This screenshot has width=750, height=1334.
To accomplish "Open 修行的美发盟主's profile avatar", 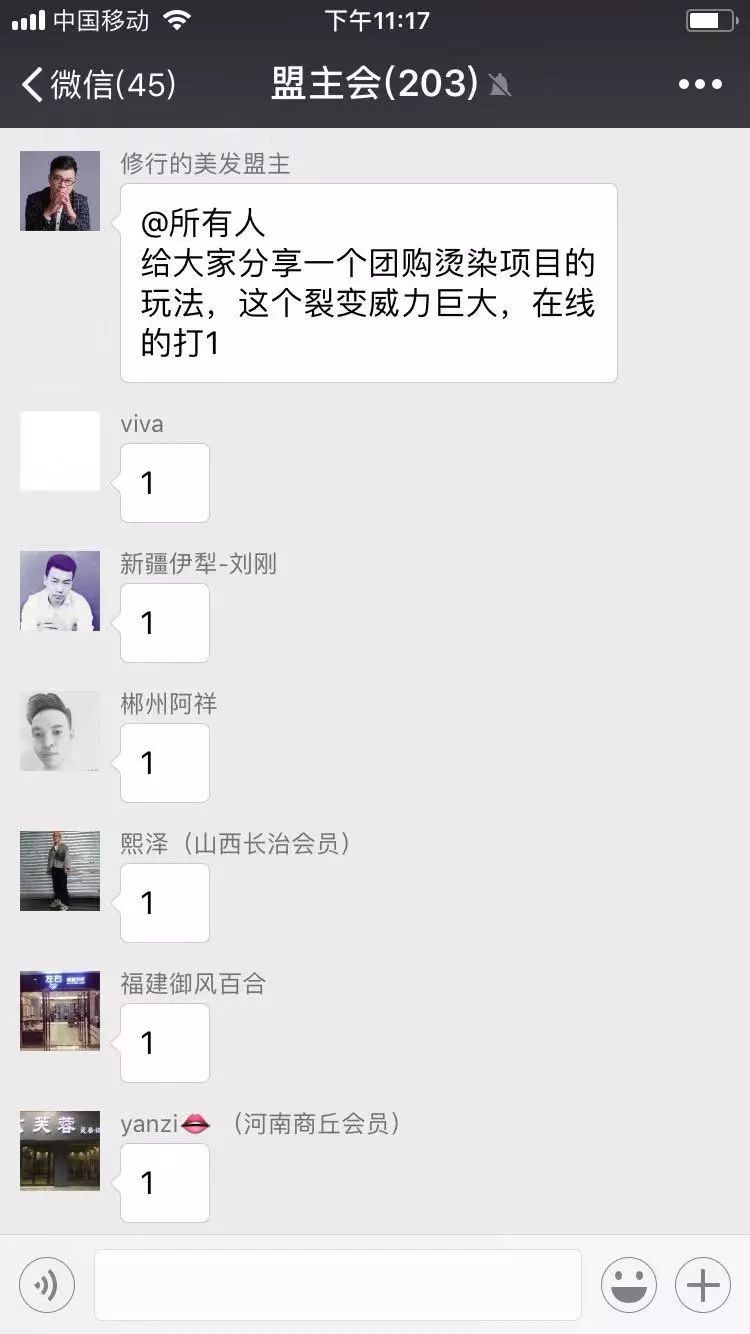I will (x=59, y=190).
